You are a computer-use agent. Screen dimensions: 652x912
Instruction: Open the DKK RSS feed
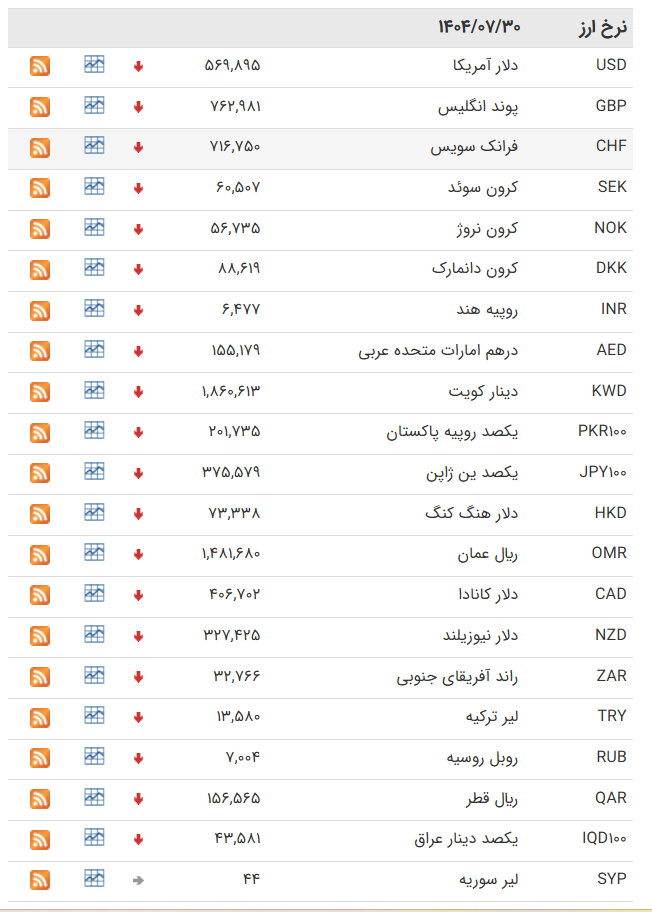click(x=40, y=270)
